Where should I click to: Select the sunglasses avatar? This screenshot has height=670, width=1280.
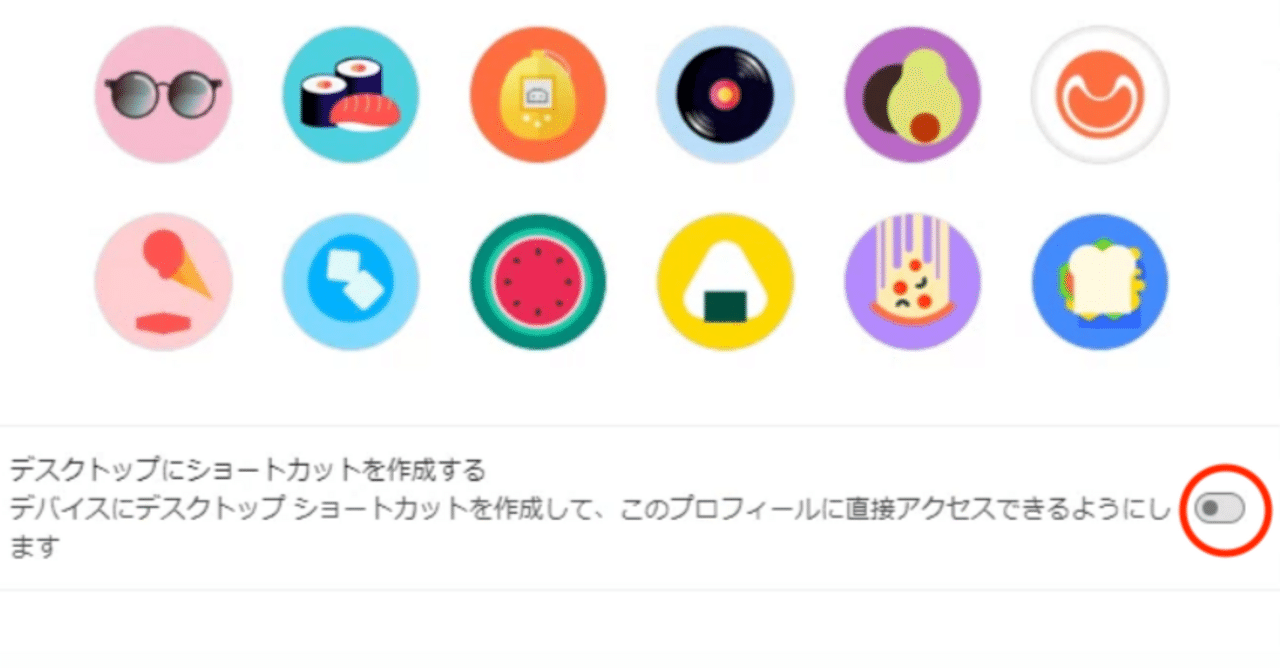(164, 94)
